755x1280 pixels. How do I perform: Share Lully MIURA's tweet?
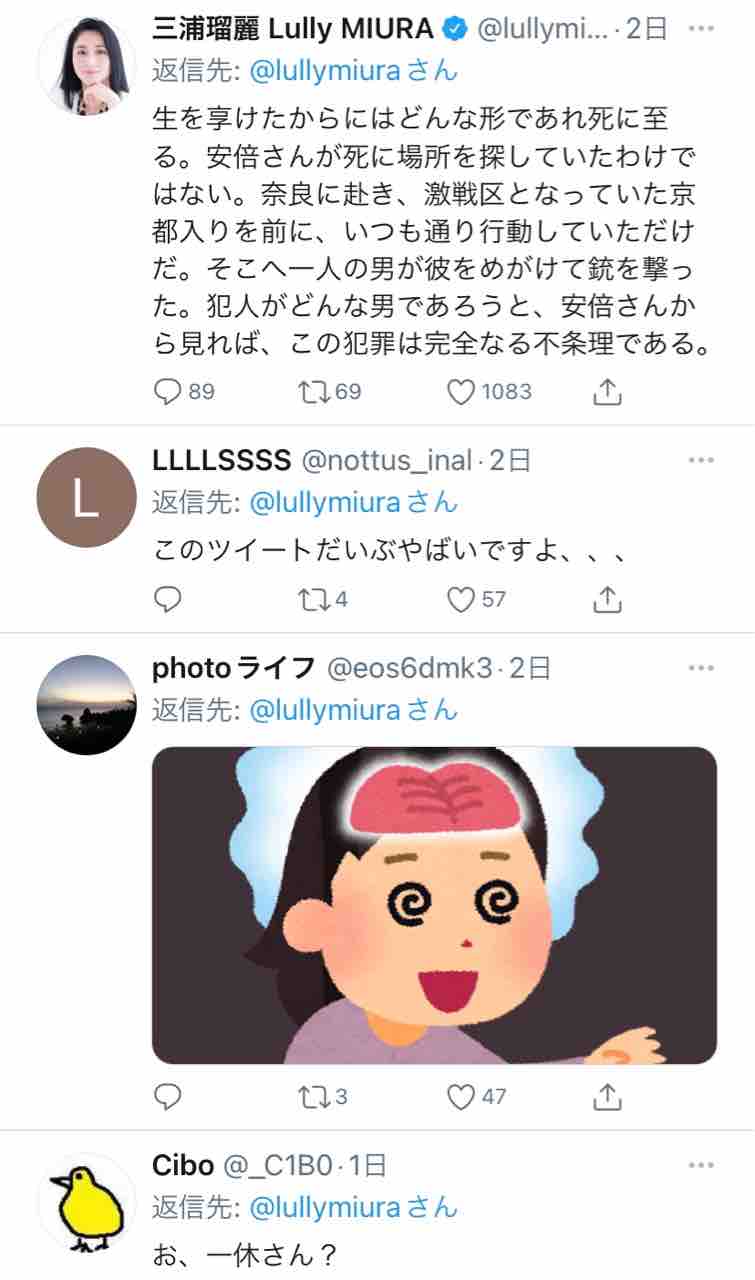coord(608,392)
